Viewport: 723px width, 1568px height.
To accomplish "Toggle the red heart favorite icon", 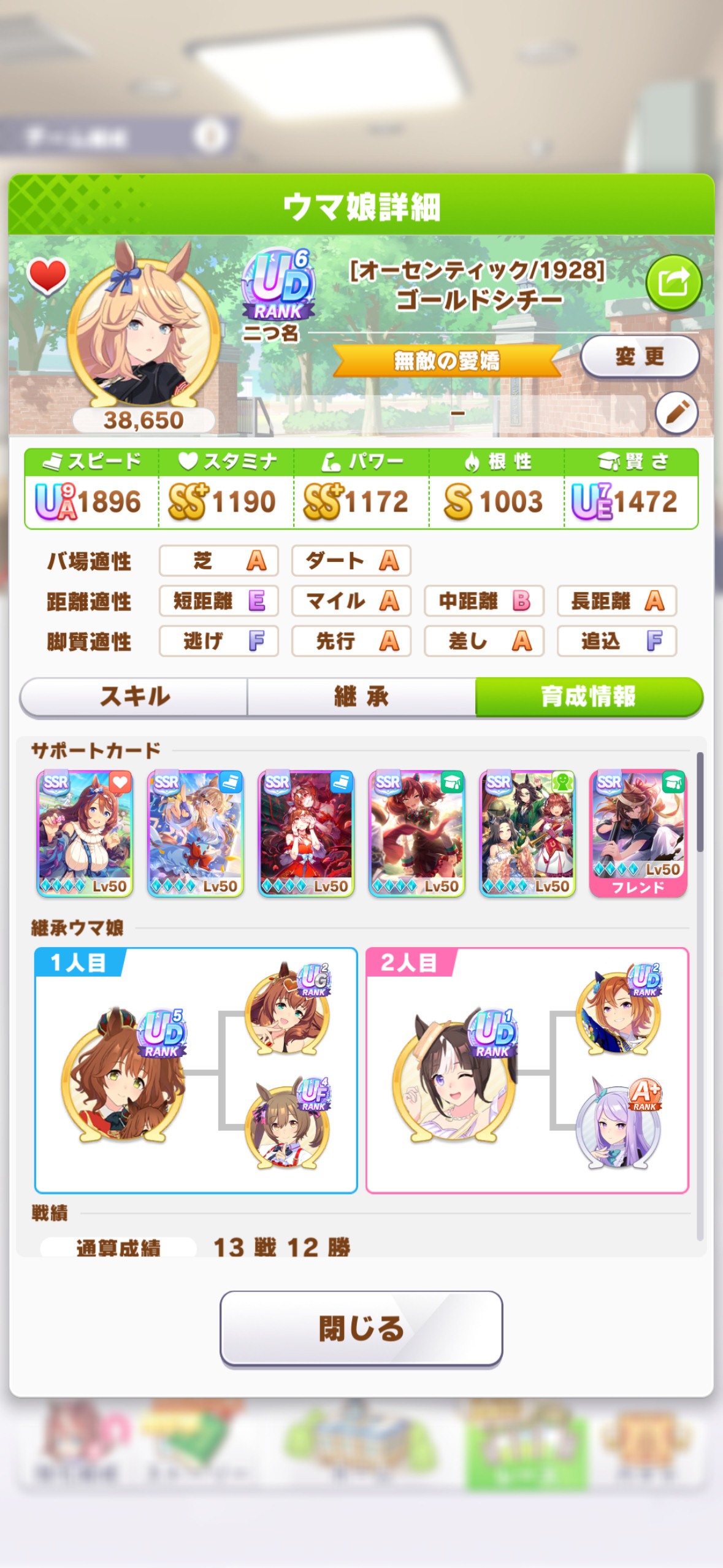I will pos(47,276).
